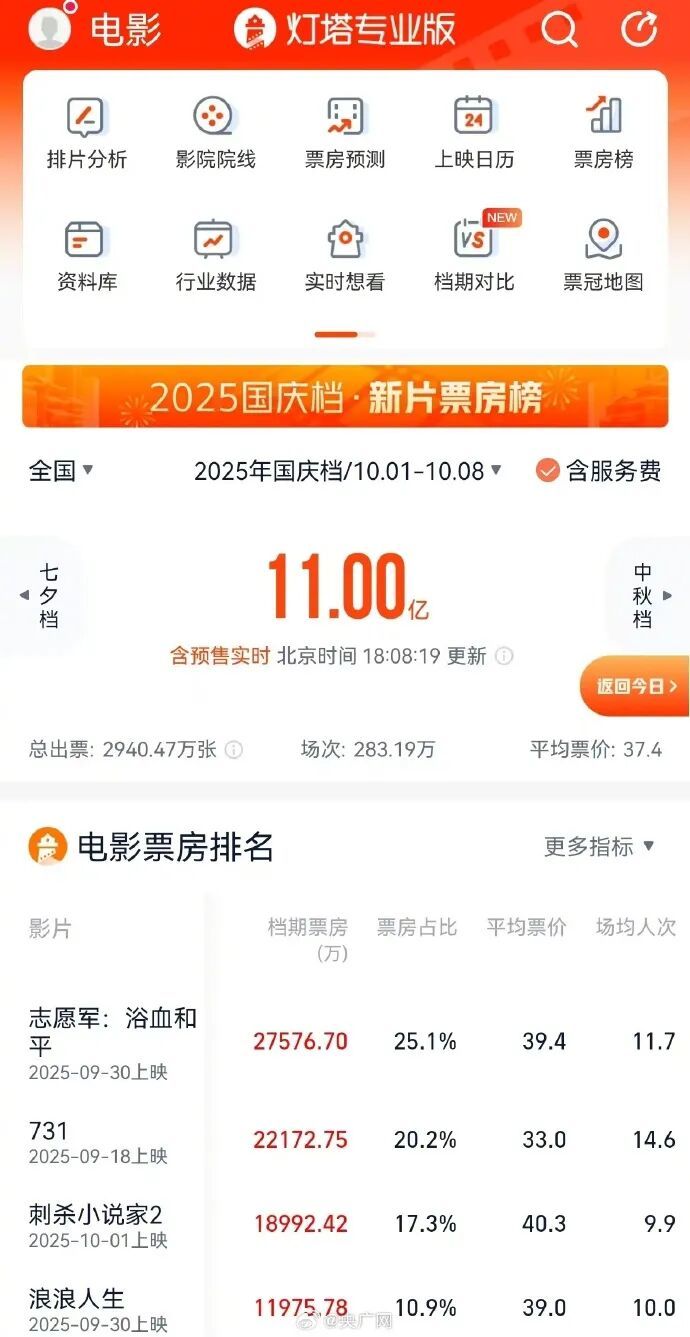
Task: Expand the 全国 region dropdown
Action: coord(61,470)
